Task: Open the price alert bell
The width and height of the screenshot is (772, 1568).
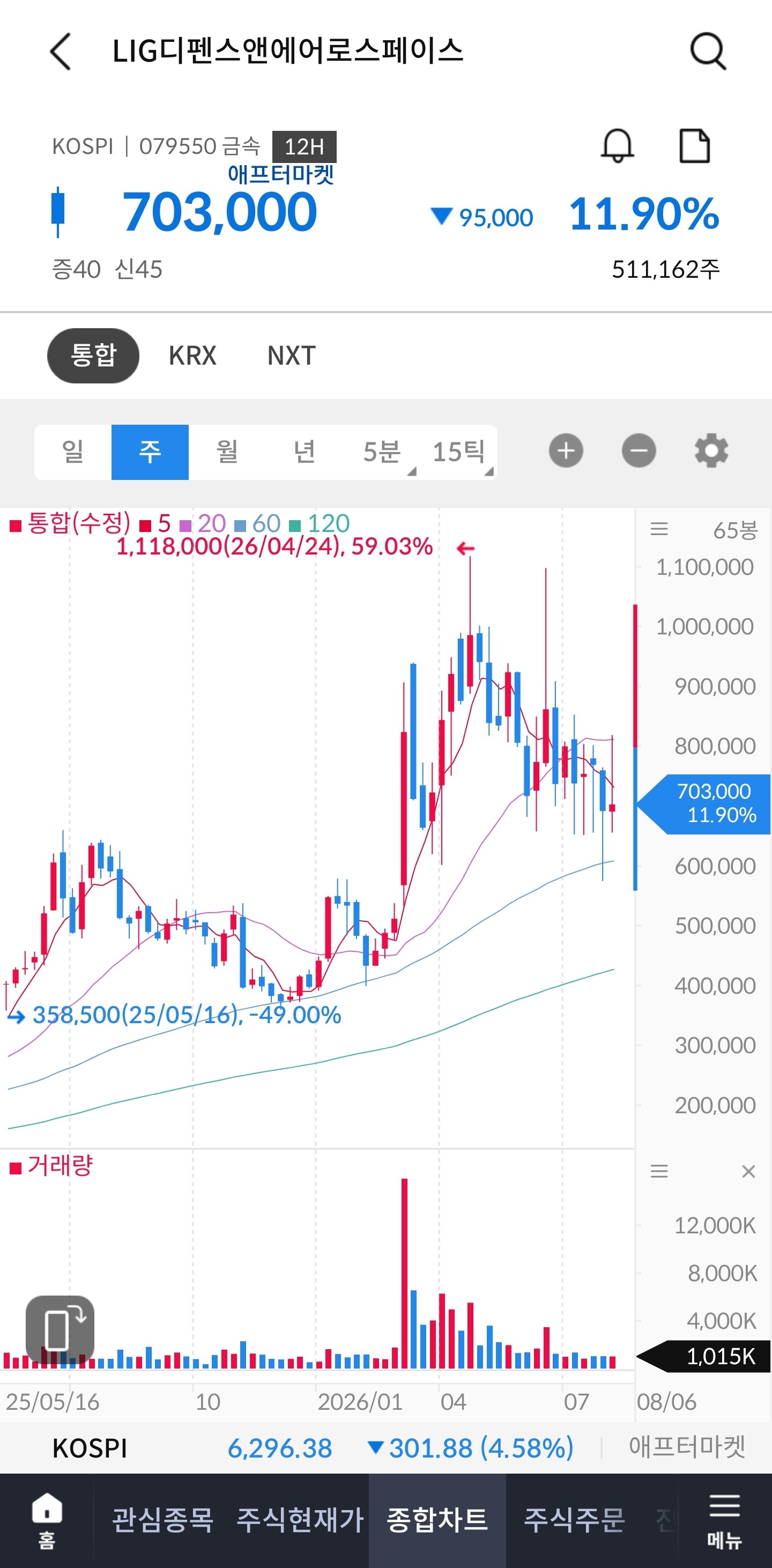Action: coord(618,145)
